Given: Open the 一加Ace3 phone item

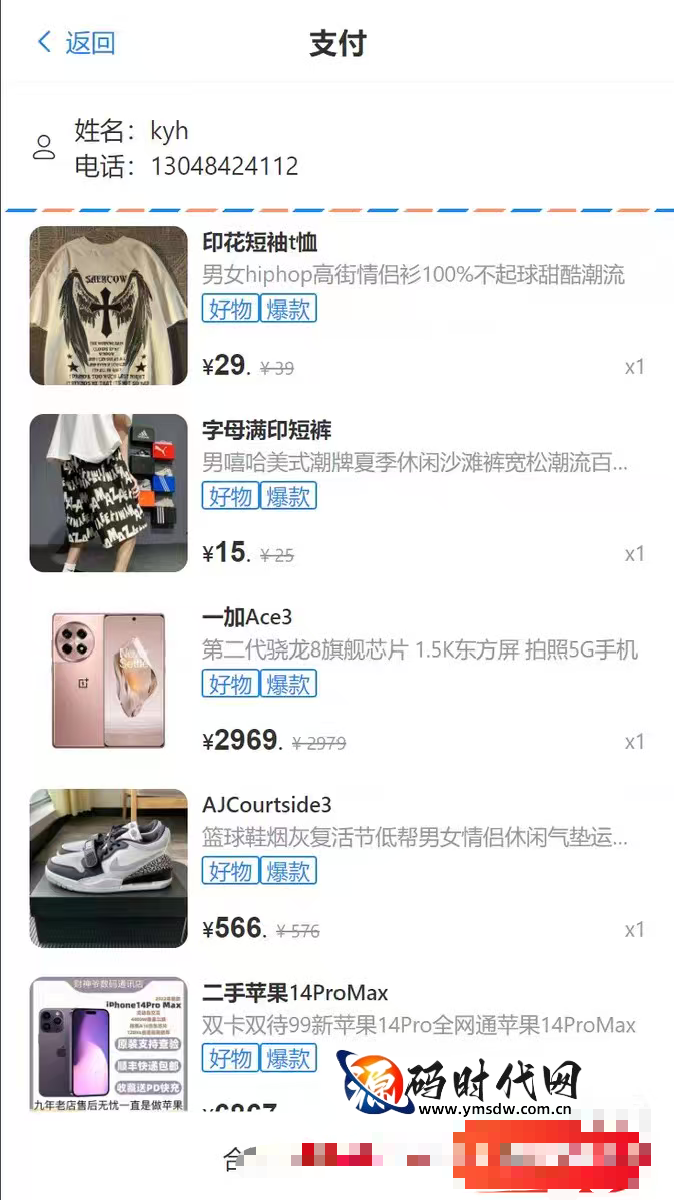Looking at the screenshot, I should (x=337, y=681).
